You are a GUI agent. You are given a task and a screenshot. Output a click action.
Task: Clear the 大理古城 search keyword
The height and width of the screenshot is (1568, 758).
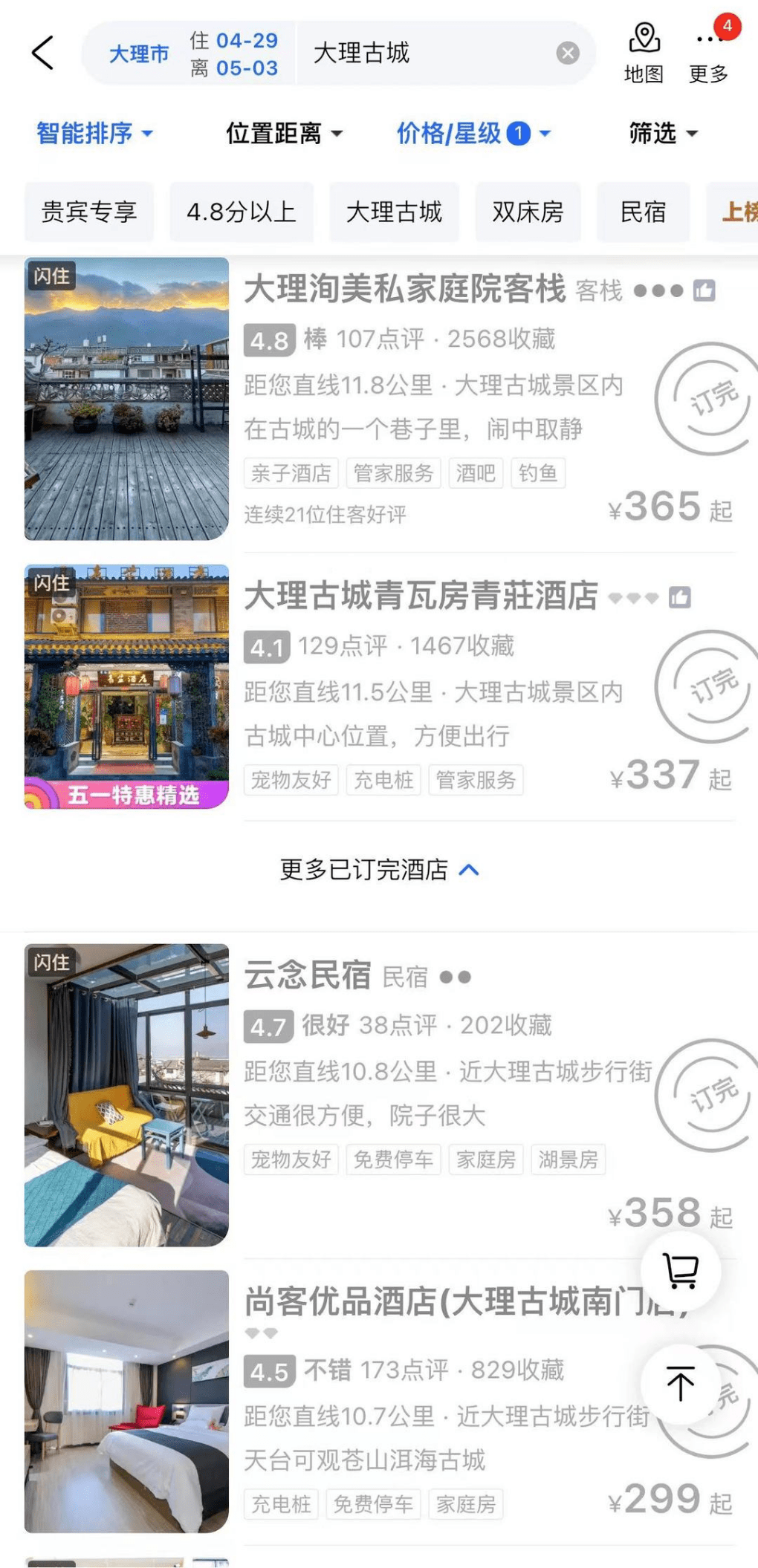click(x=568, y=53)
